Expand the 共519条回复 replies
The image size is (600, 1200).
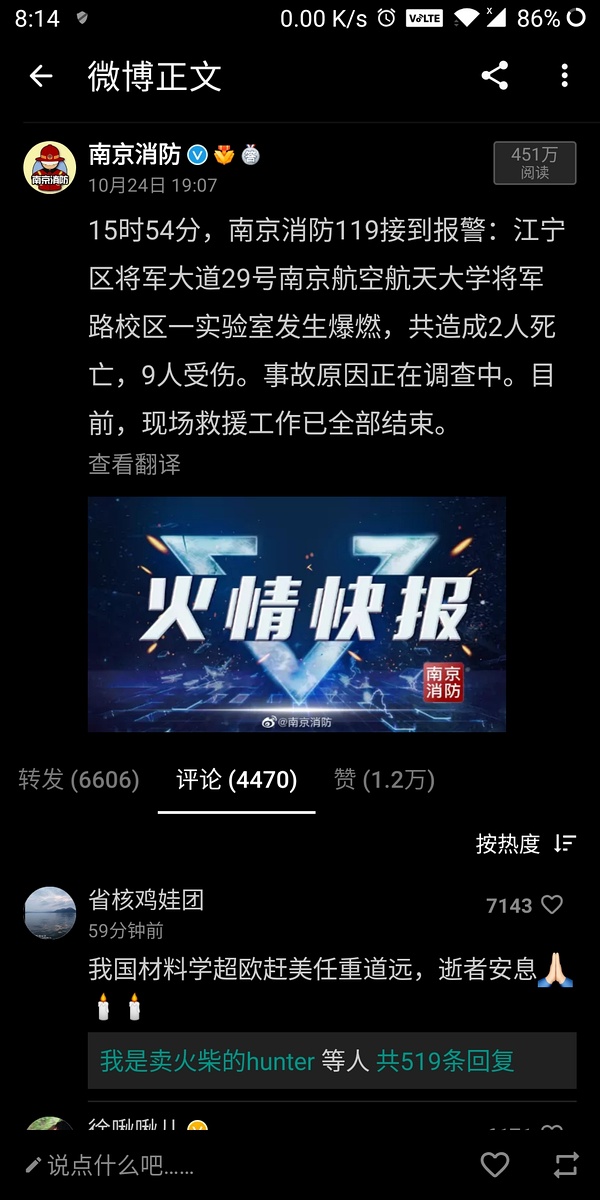445,1061
